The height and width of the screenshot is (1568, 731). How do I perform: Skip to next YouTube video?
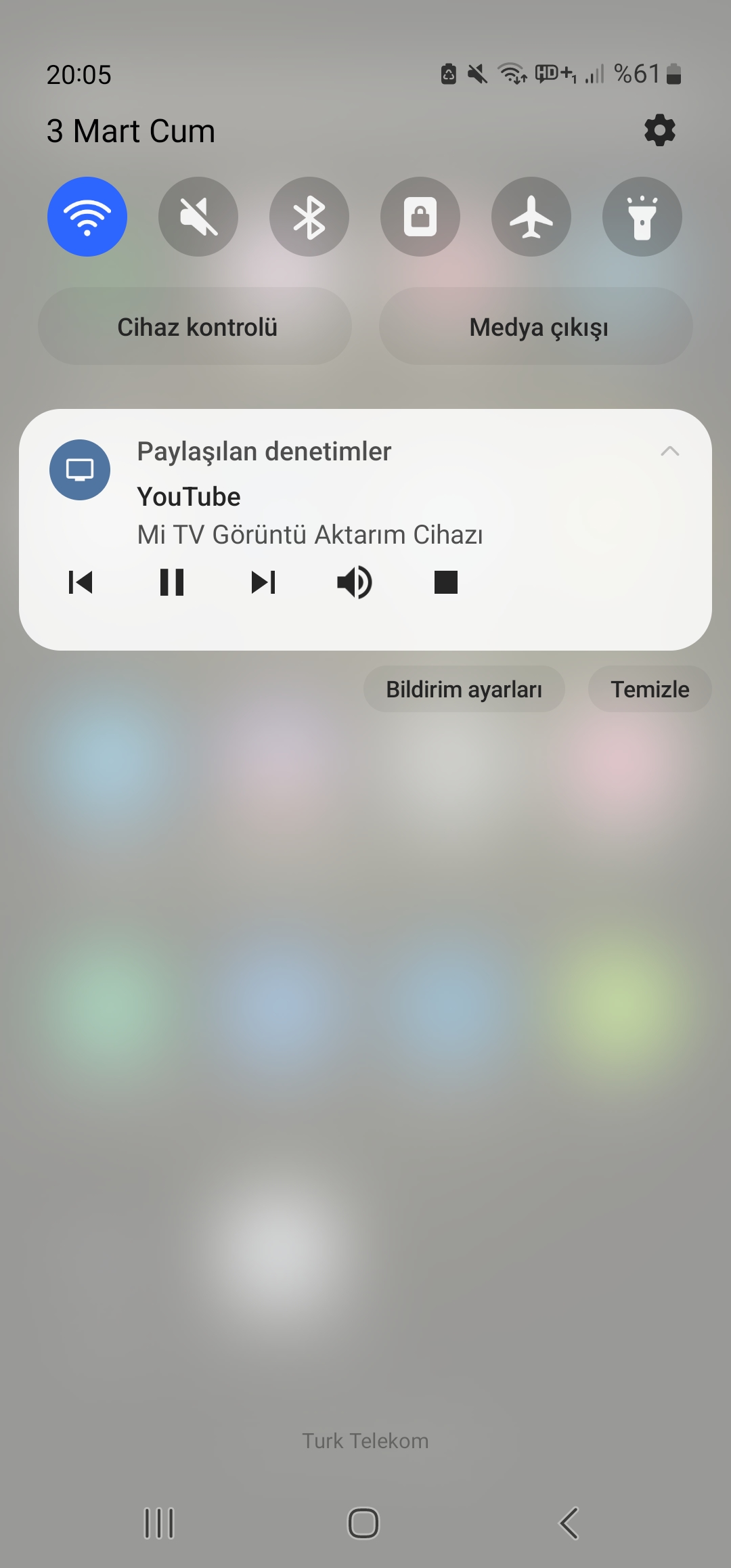click(263, 582)
